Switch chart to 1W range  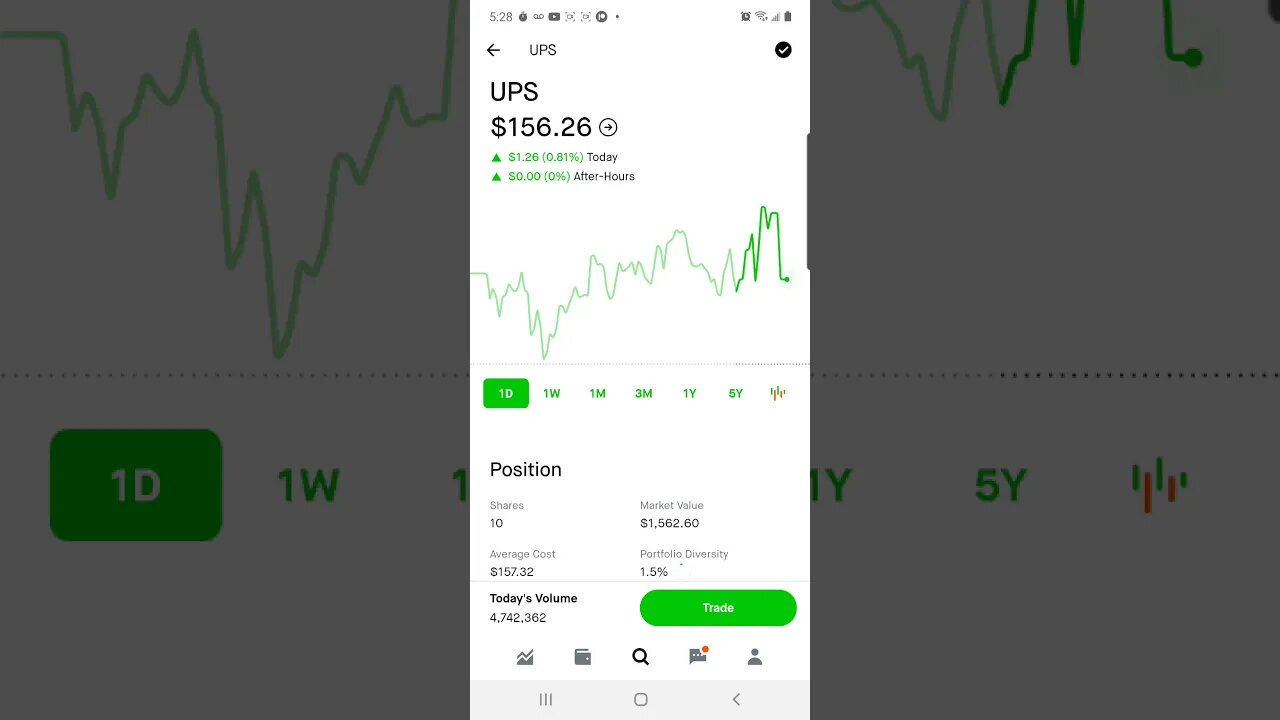[x=552, y=393]
